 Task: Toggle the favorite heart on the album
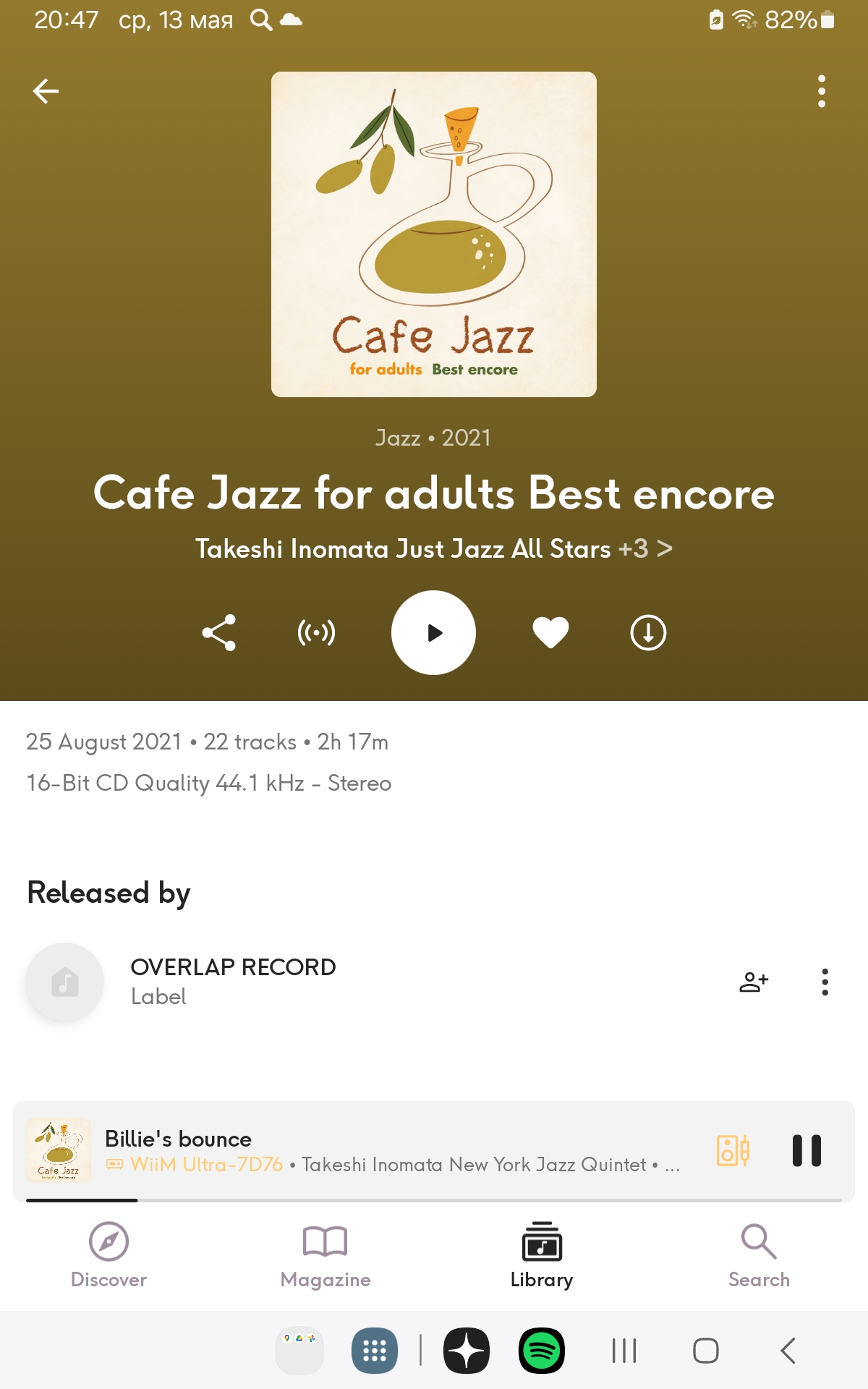pyautogui.click(x=550, y=633)
